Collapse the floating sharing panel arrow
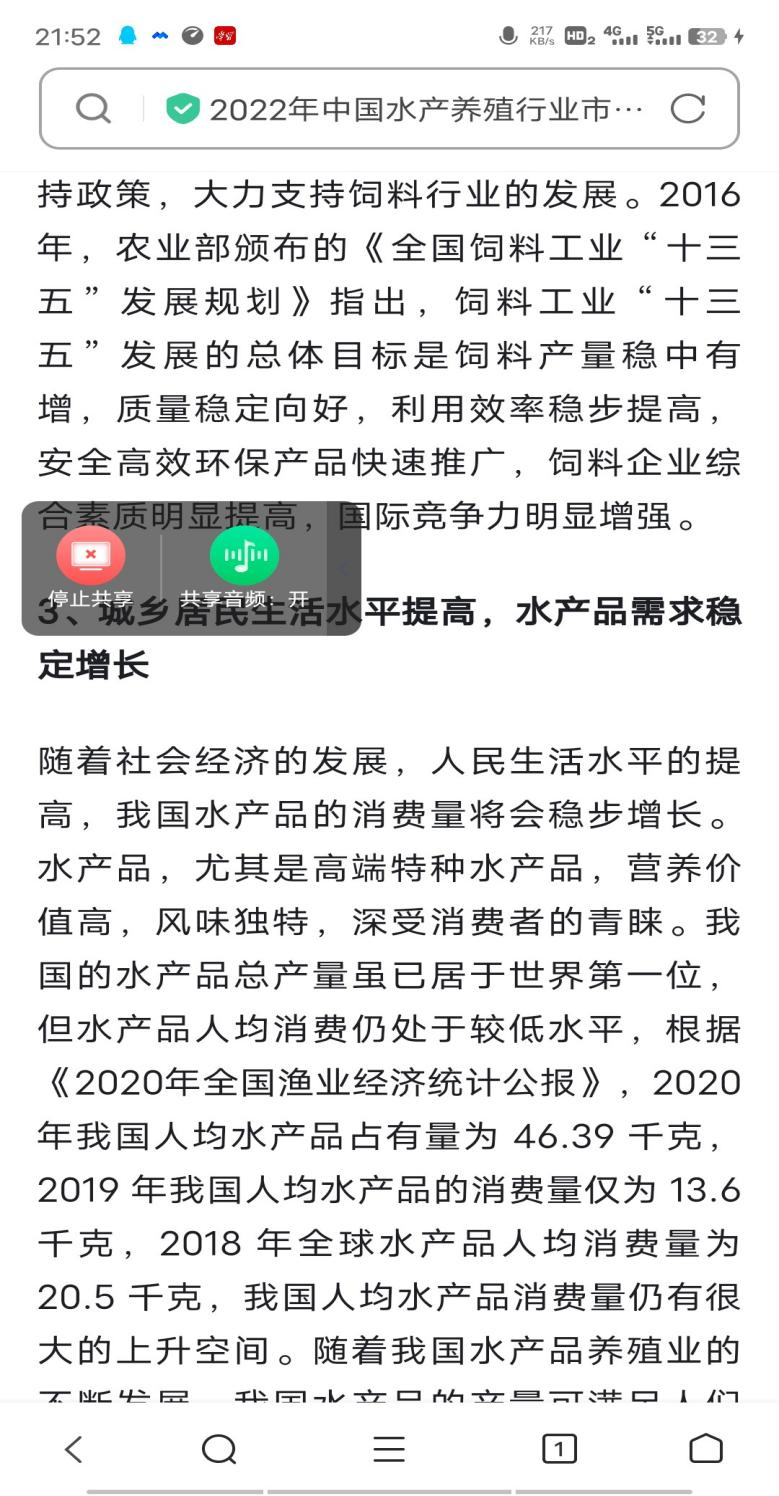Viewport: 779px width, 1496px height. click(343, 568)
